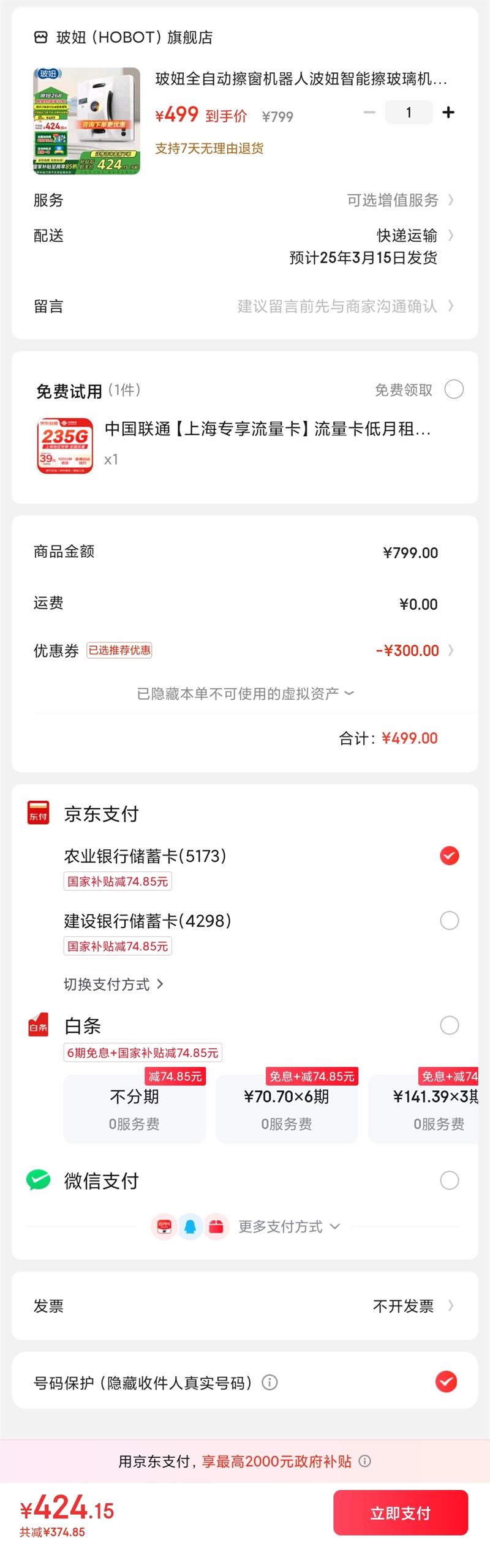This screenshot has width=490, height=1568.
Task: Select 微信支付 as payment method
Action: tap(449, 1180)
